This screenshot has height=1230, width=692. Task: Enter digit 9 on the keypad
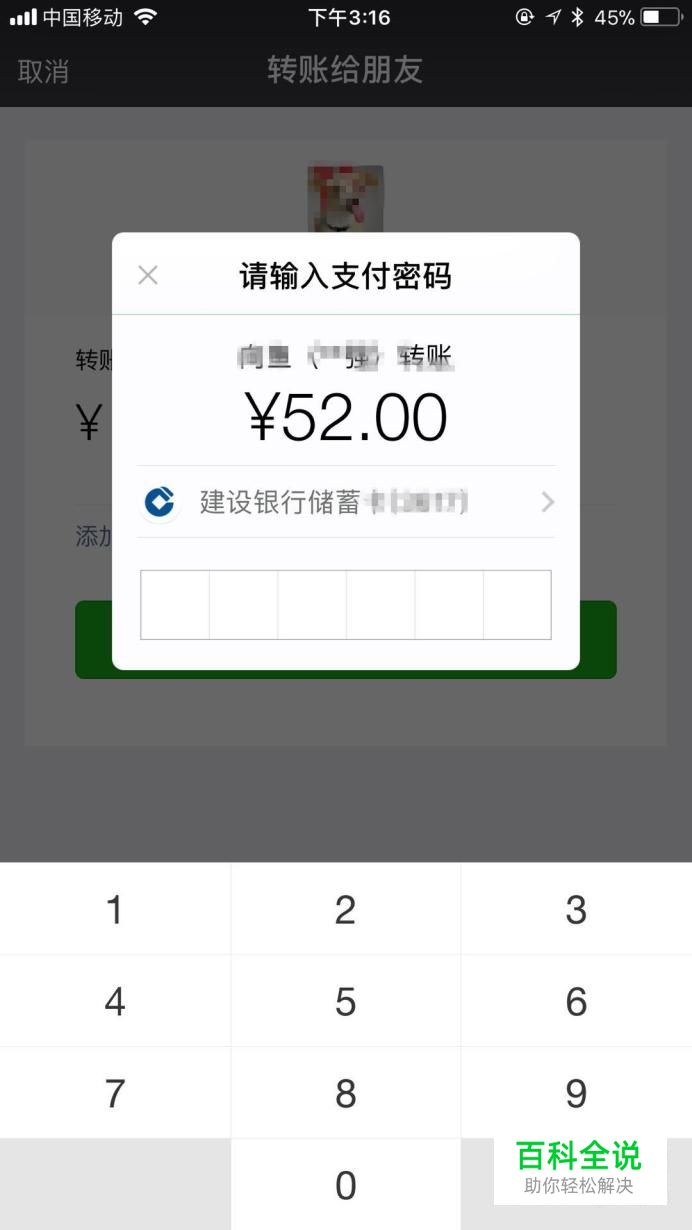click(x=577, y=1093)
